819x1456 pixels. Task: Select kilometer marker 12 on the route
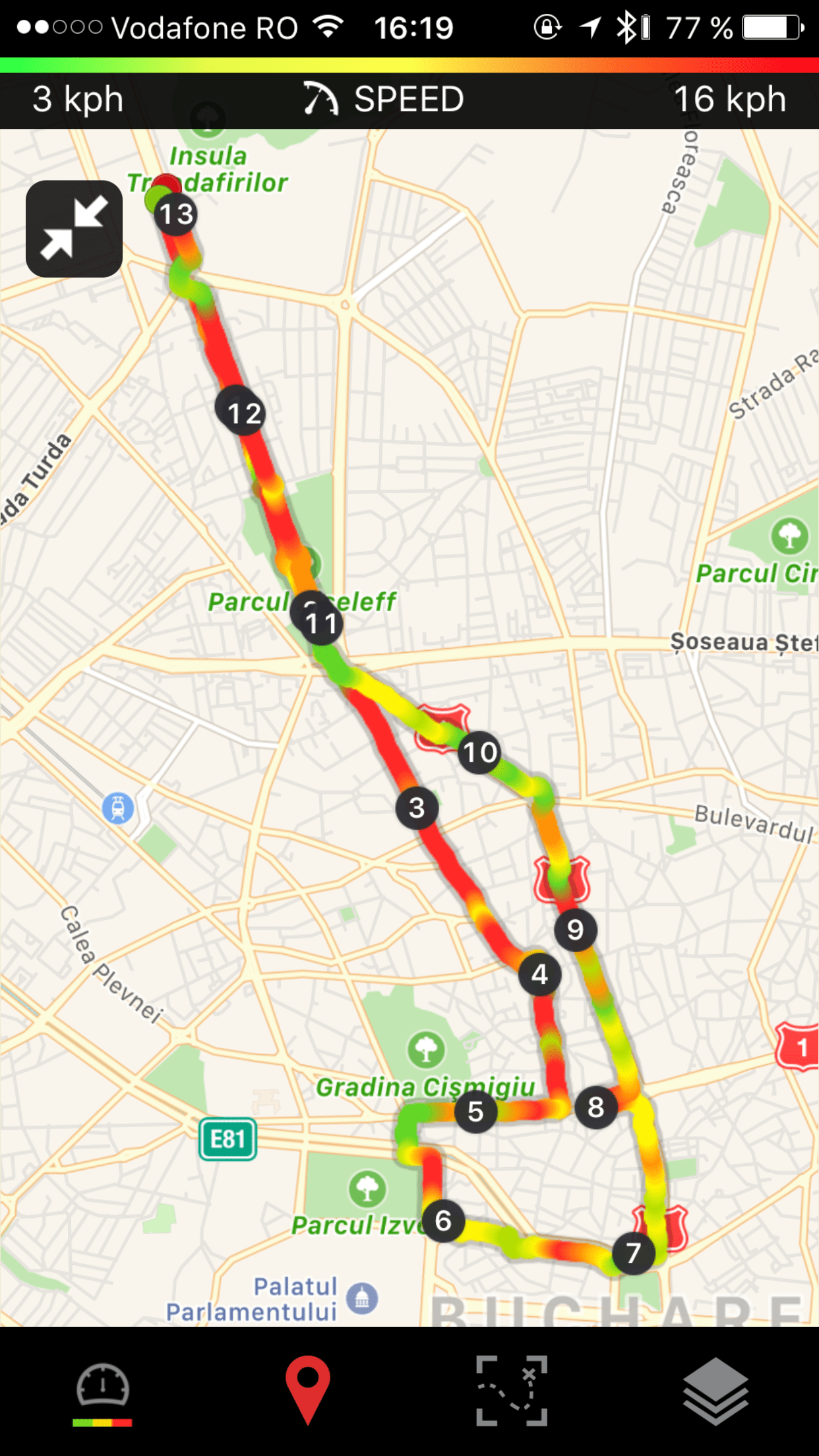[243, 413]
